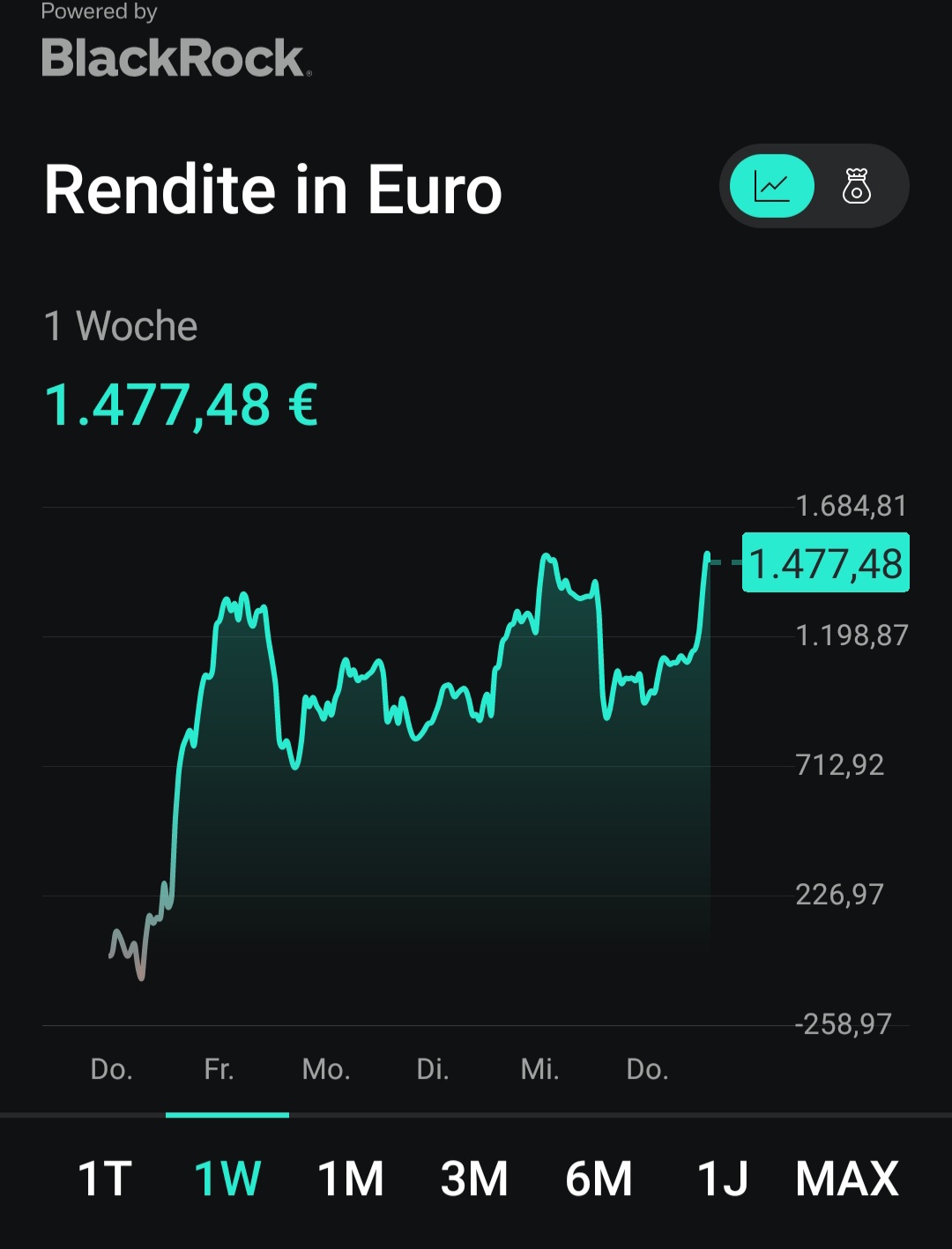This screenshot has width=952, height=1249.
Task: Click the BlackRock logo
Action: 174,60
